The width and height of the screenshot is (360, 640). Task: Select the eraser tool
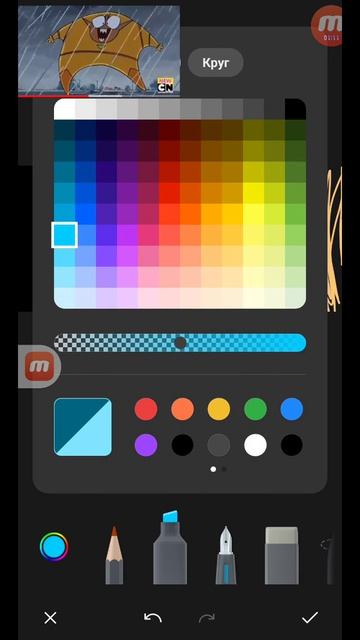tap(282, 556)
